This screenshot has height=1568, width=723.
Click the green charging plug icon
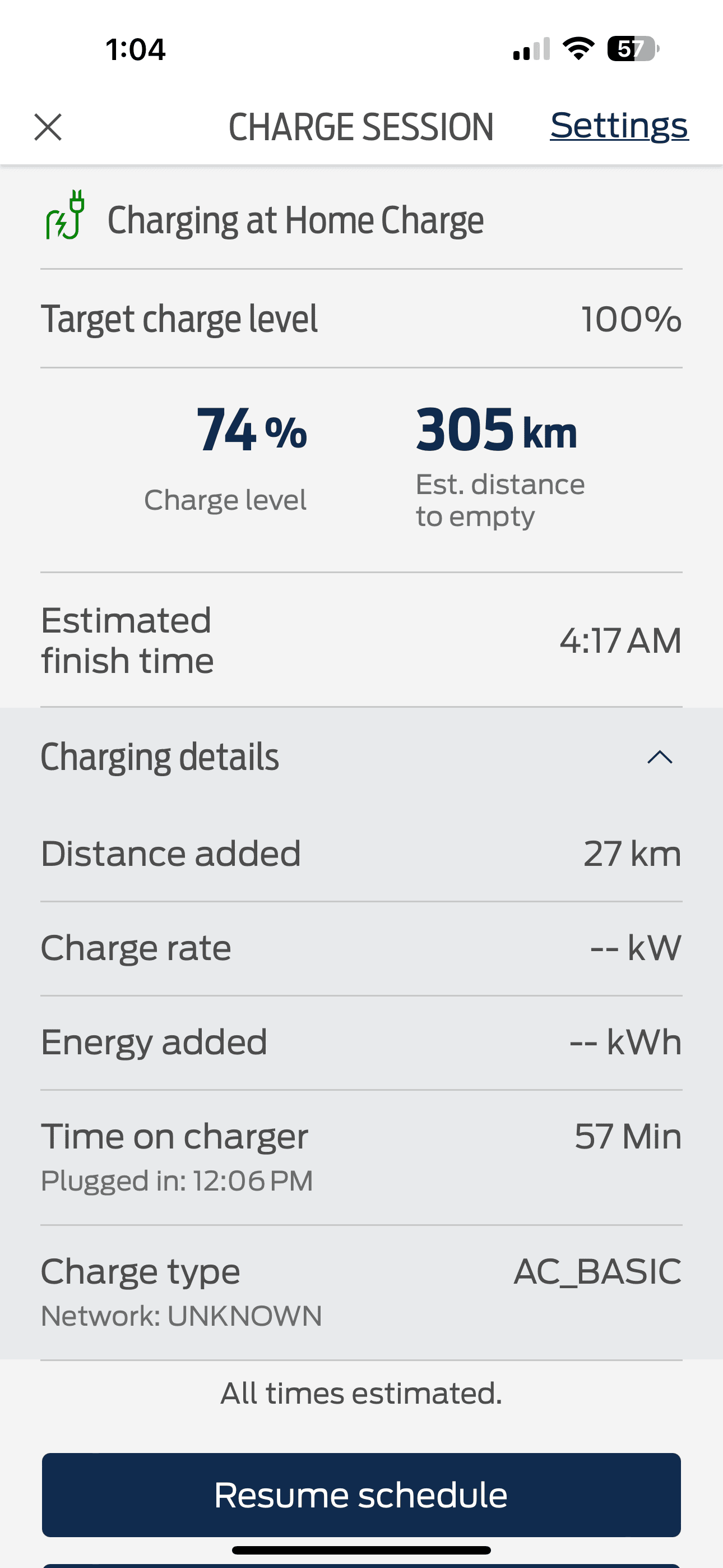pyautogui.click(x=65, y=216)
